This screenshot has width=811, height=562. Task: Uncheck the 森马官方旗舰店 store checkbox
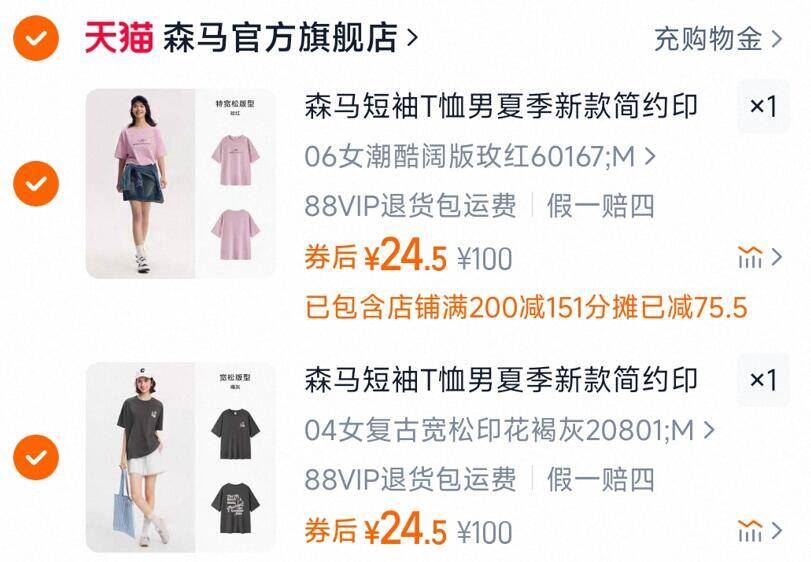pos(36,39)
